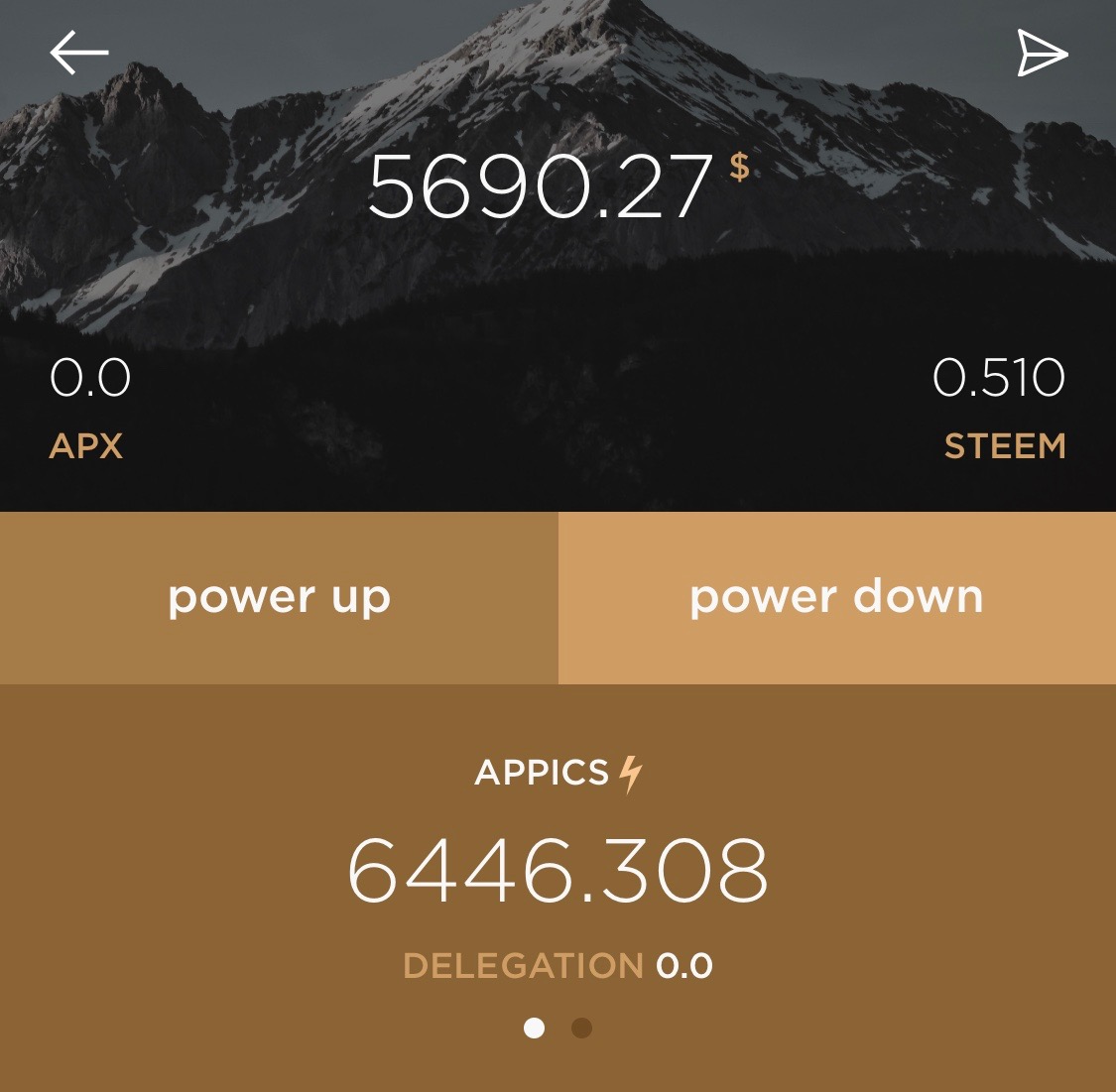This screenshot has height=1092, width=1116.
Task: Open the send transfer paper-plane icon
Action: (1041, 53)
